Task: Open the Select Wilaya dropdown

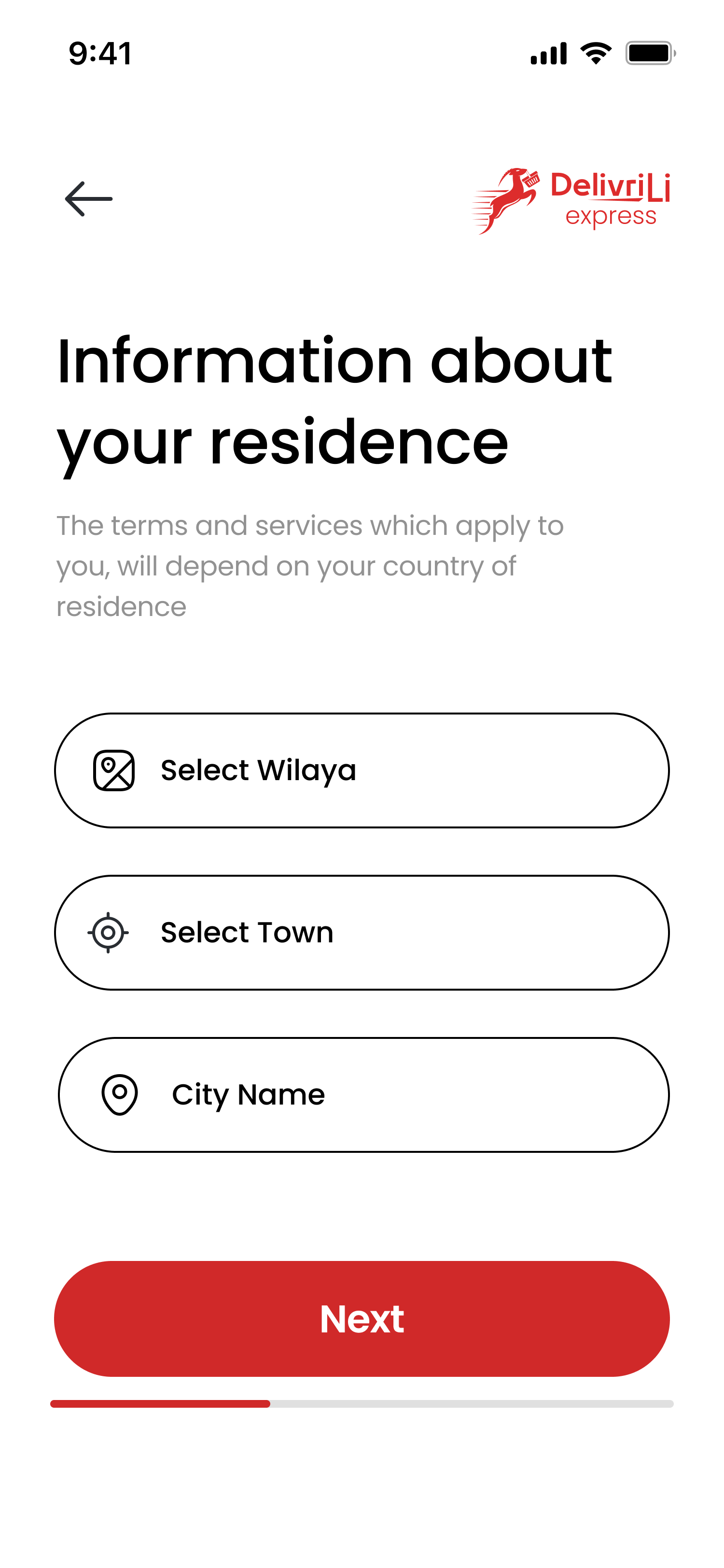Action: [362, 770]
